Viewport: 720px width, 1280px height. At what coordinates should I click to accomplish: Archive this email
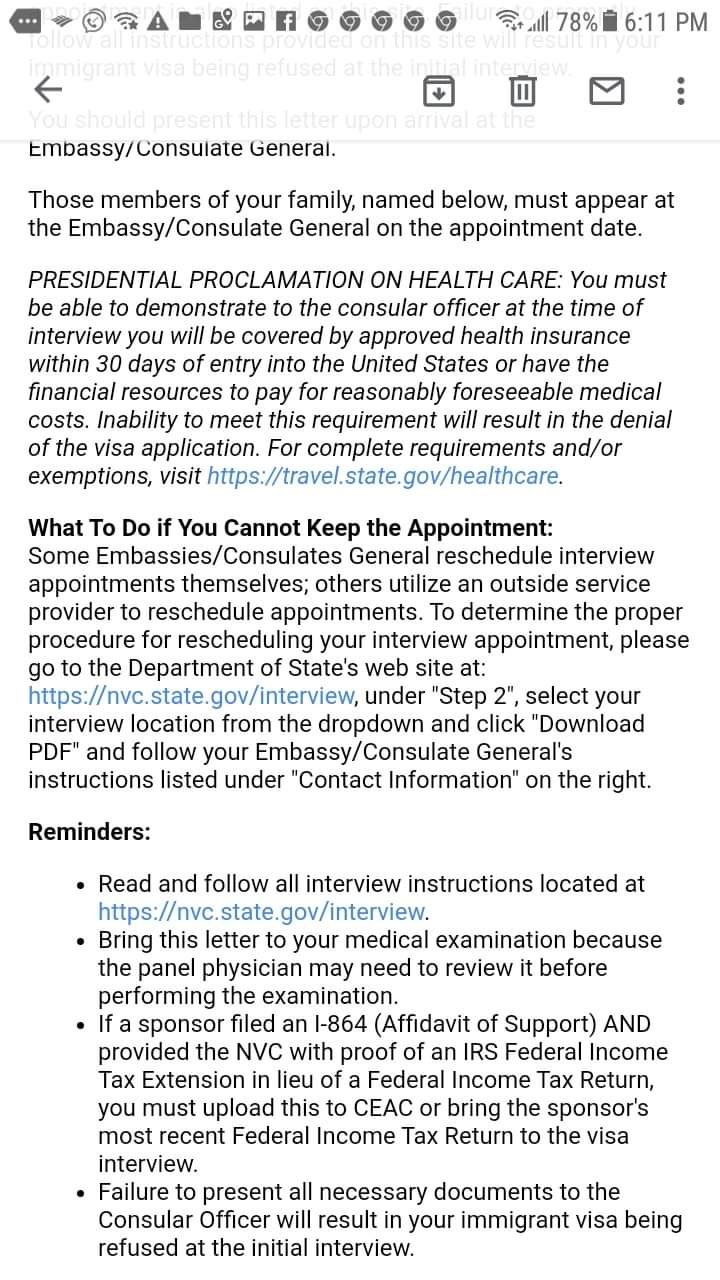pyautogui.click(x=438, y=92)
